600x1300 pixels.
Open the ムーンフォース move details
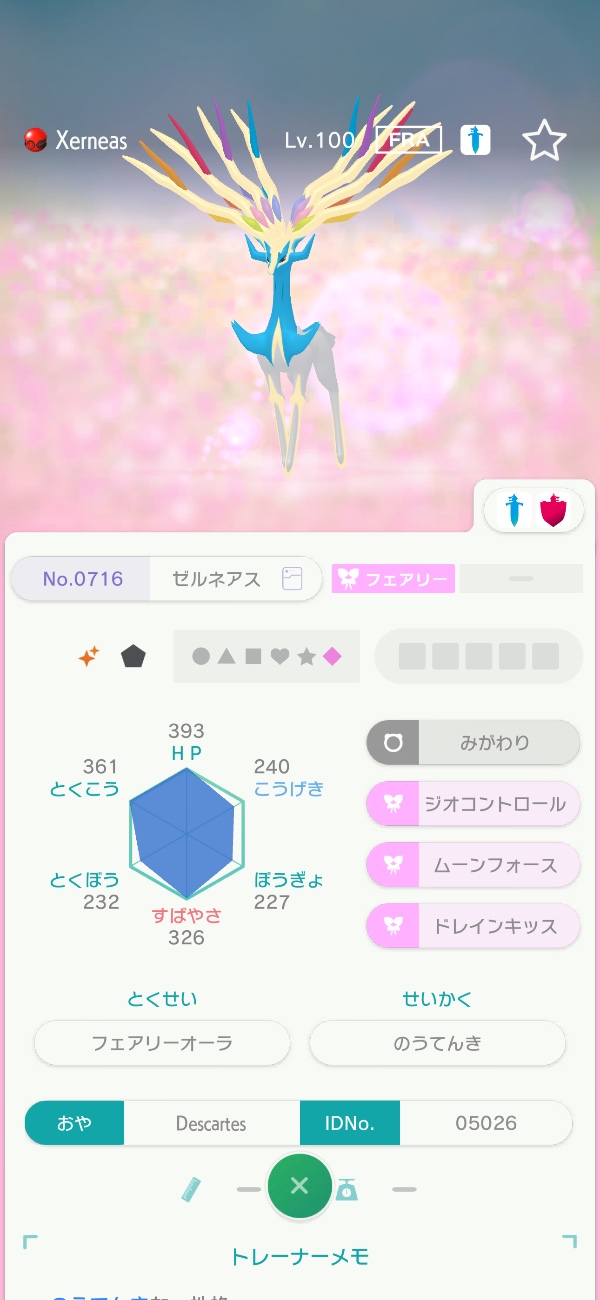pos(473,865)
